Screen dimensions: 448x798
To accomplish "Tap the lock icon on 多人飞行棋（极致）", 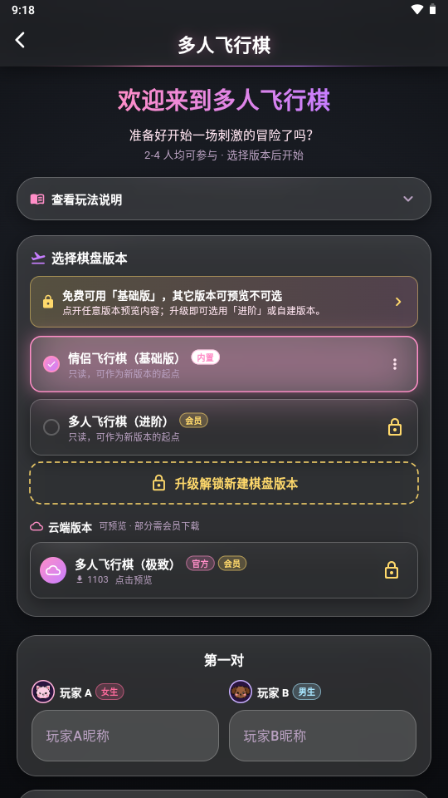I will coord(391,570).
